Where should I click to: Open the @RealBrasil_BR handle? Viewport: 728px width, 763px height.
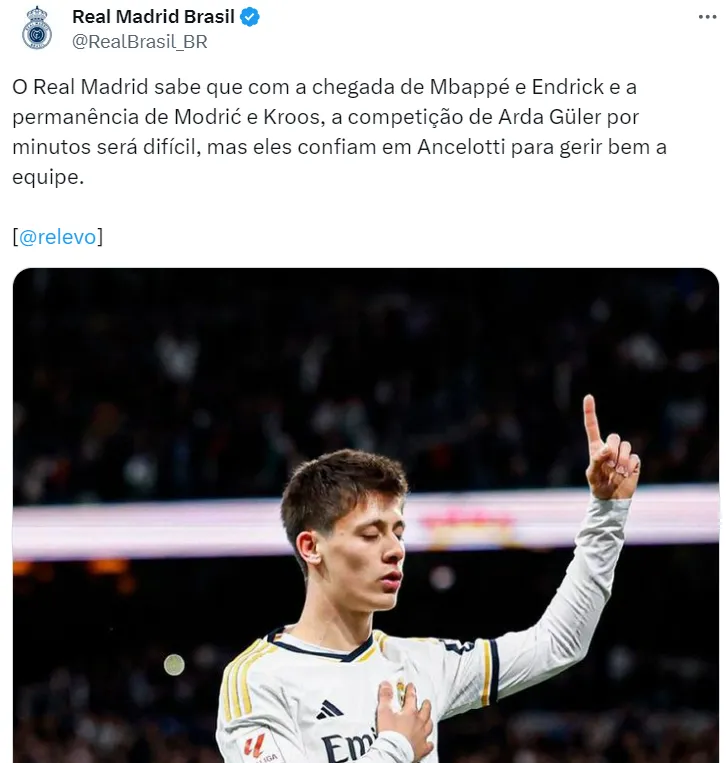click(x=139, y=41)
